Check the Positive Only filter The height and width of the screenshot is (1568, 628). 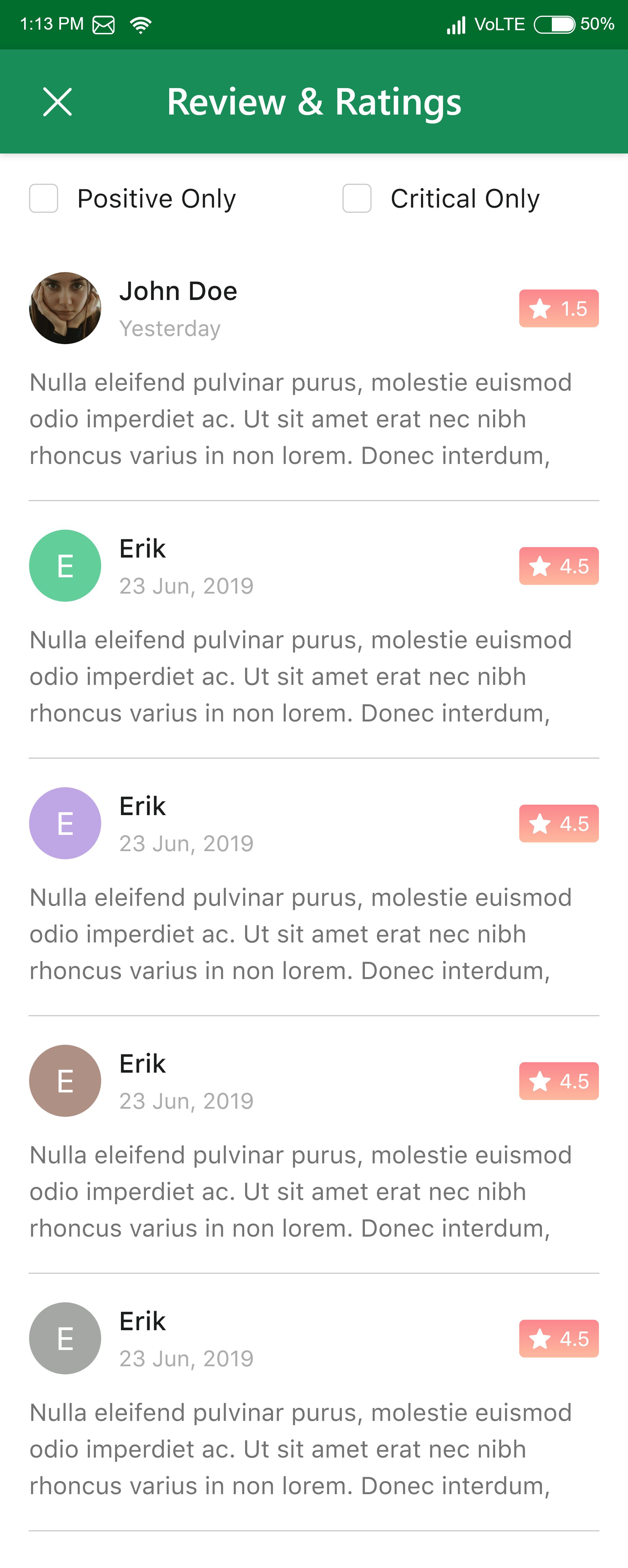point(44,199)
